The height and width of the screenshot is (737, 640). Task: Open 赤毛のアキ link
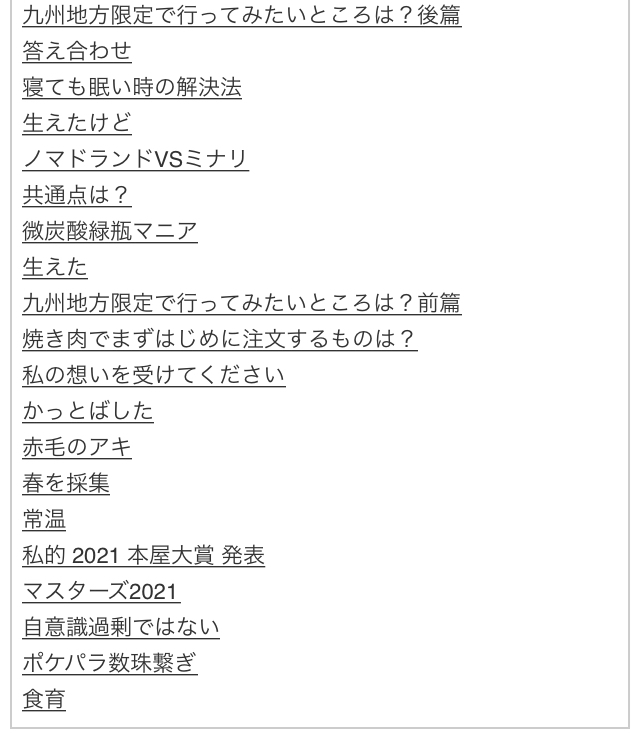click(x=77, y=447)
